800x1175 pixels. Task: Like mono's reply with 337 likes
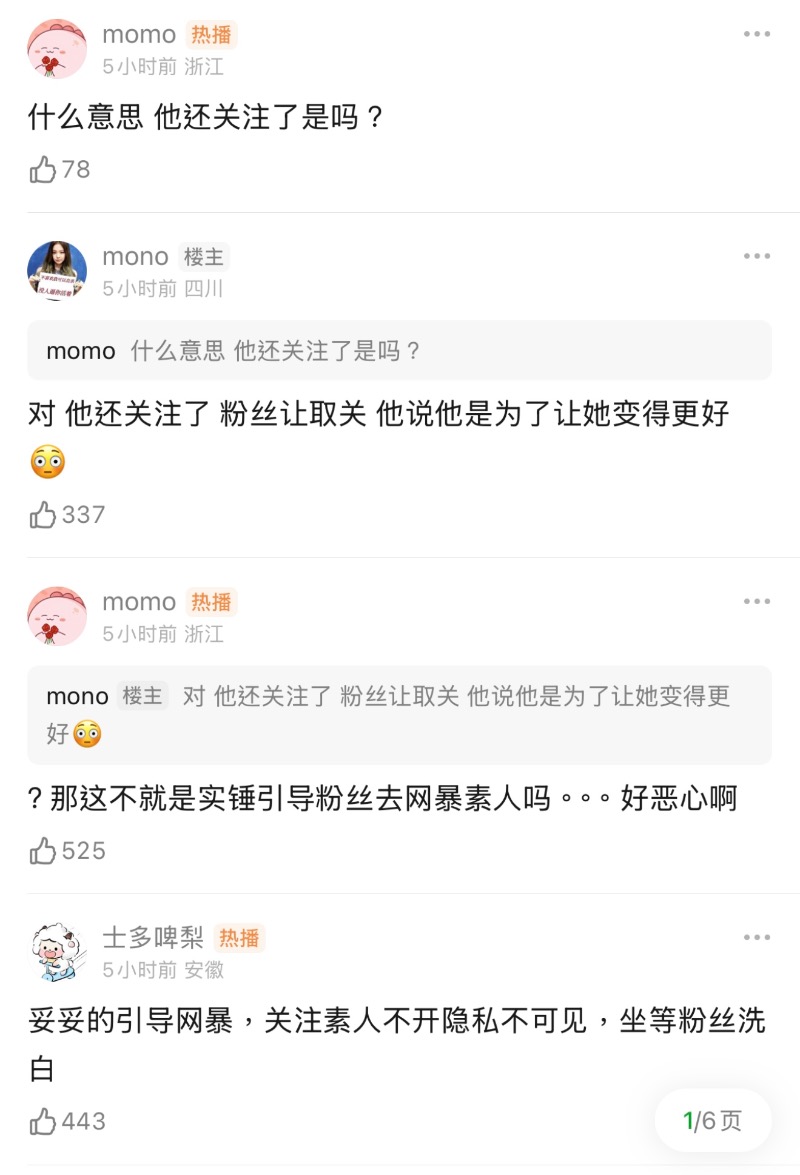[43, 515]
